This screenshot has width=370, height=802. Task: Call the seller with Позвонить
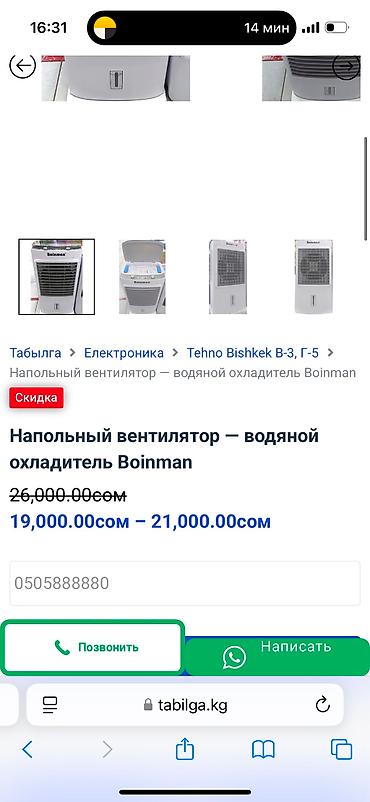(92, 648)
